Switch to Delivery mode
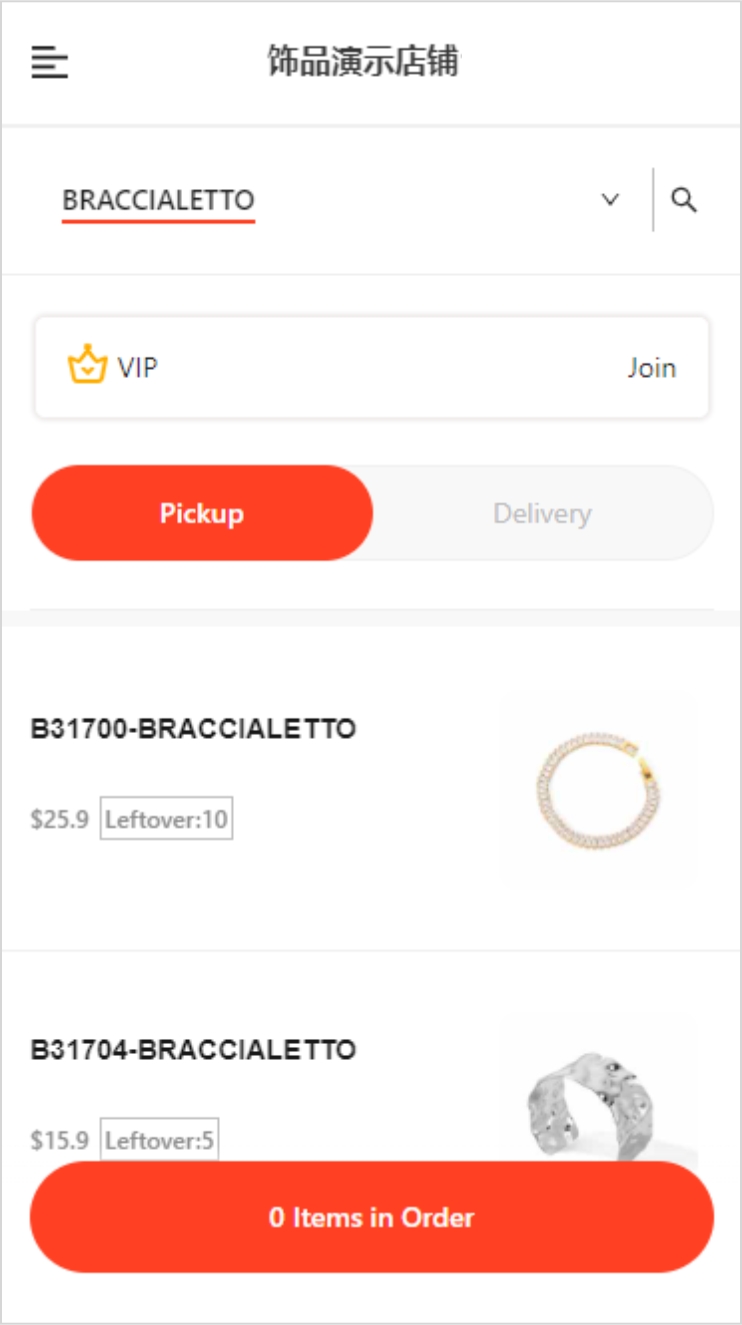 [542, 513]
